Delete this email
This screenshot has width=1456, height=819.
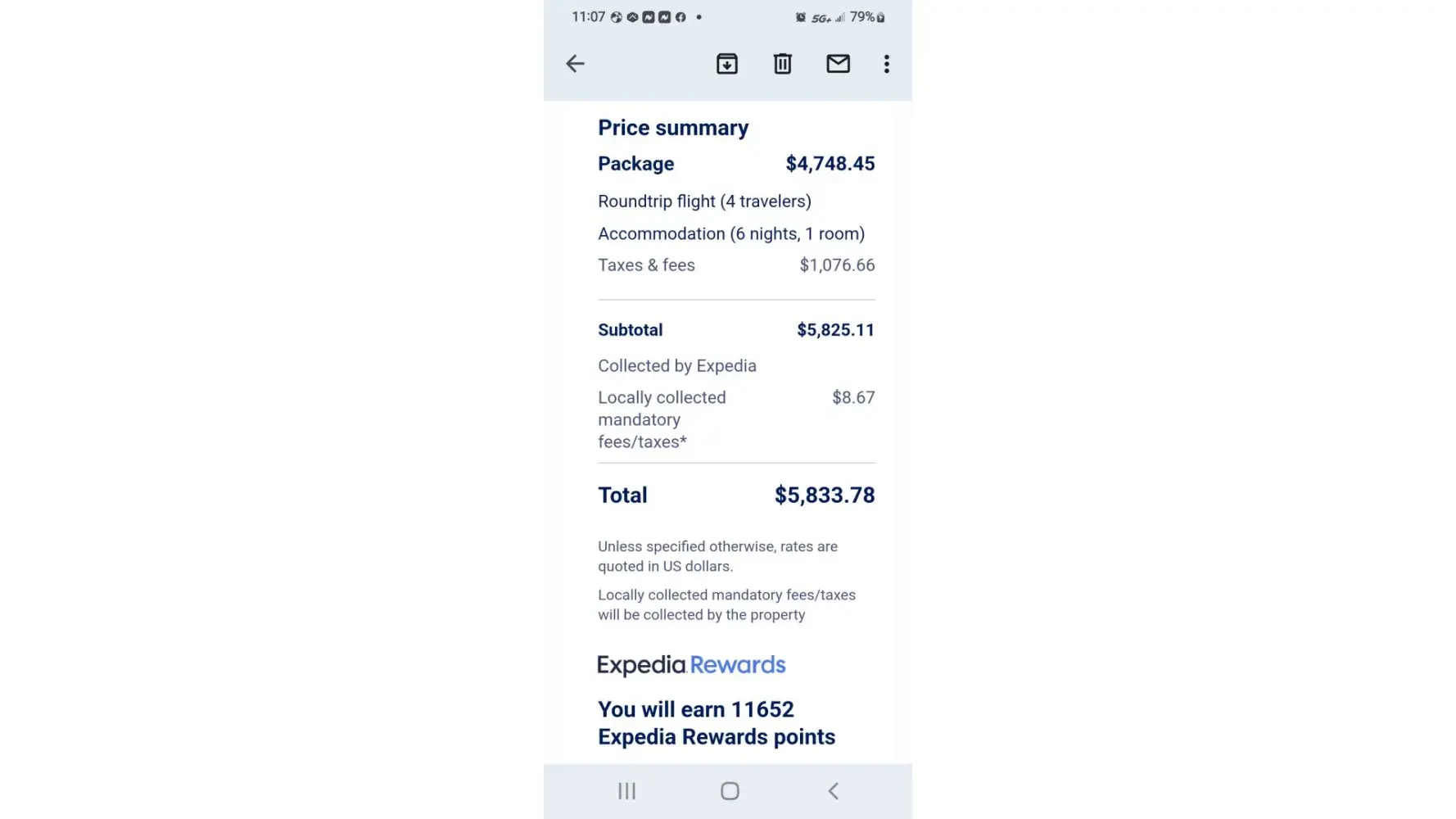[782, 64]
